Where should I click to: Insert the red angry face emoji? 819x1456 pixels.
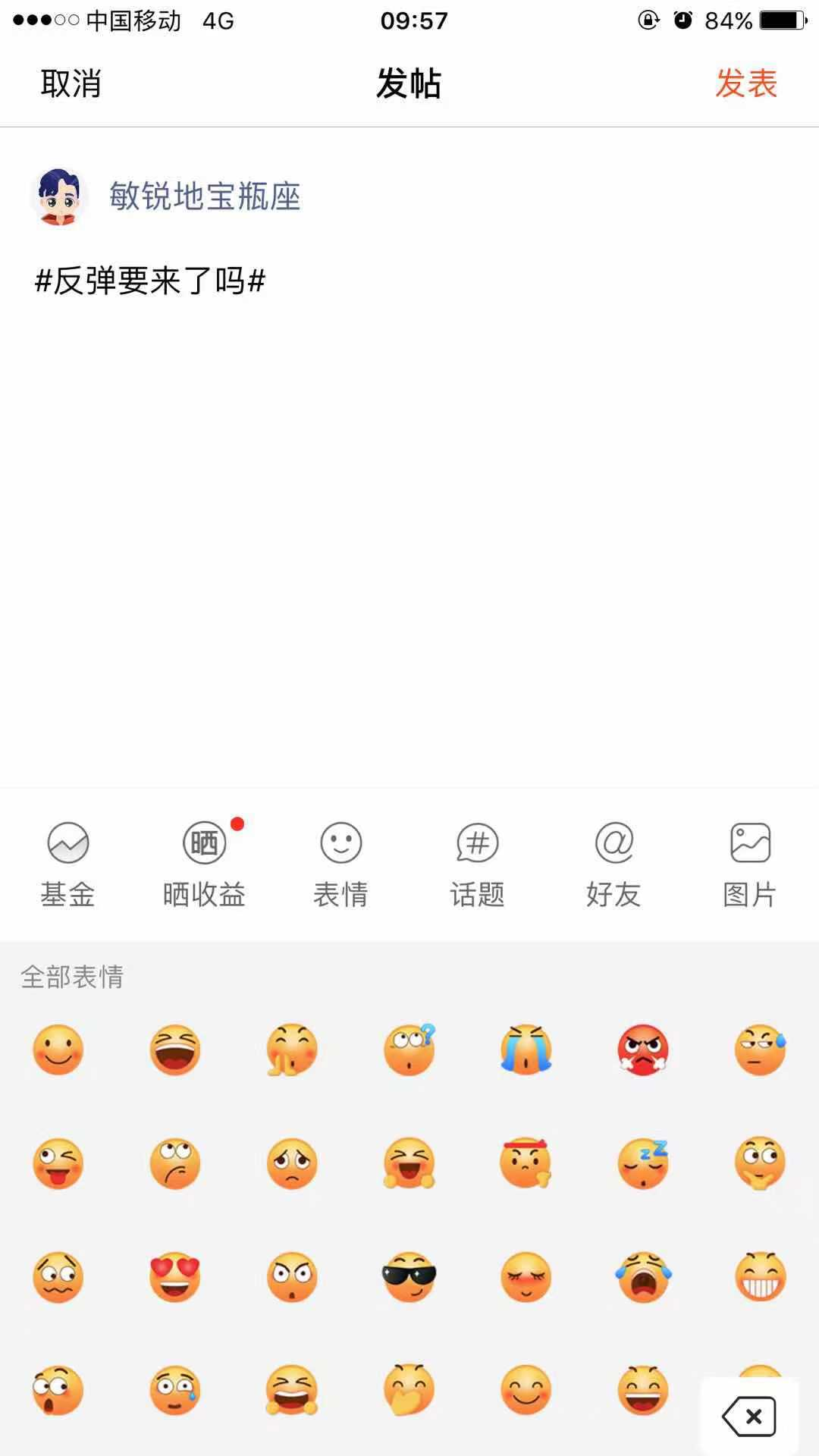(643, 1050)
